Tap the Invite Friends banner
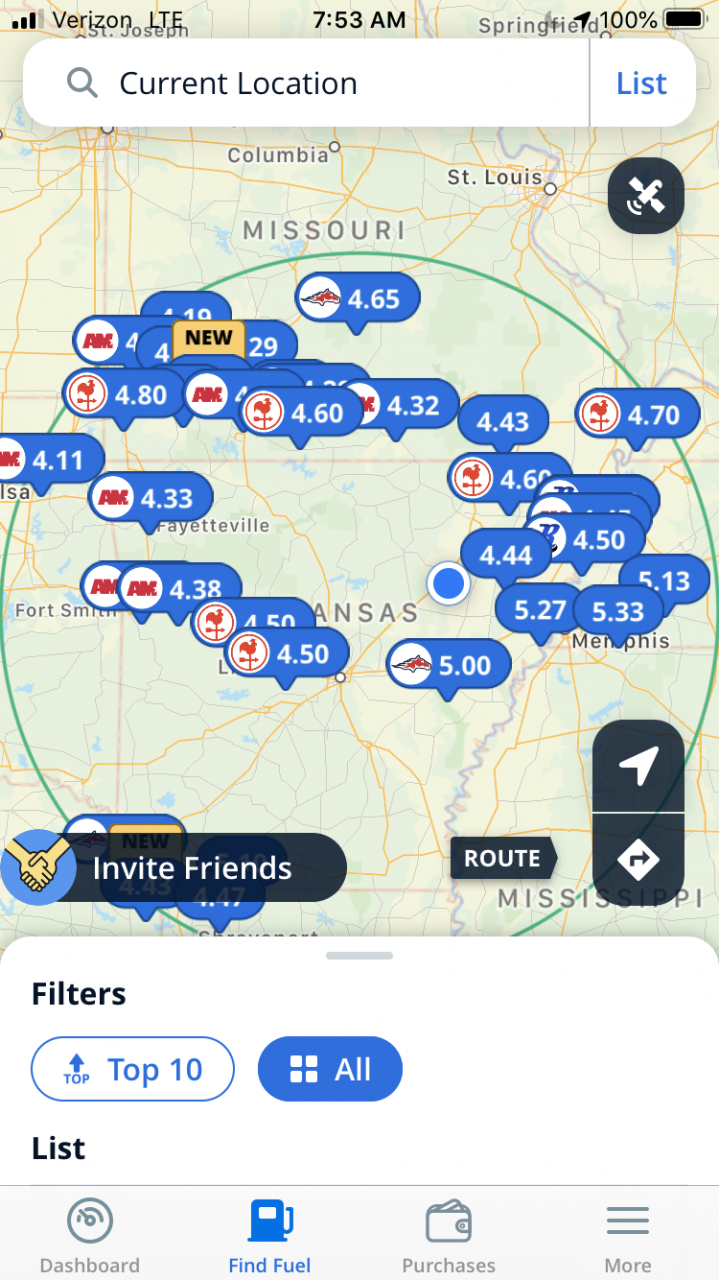719x1280 pixels. 174,867
